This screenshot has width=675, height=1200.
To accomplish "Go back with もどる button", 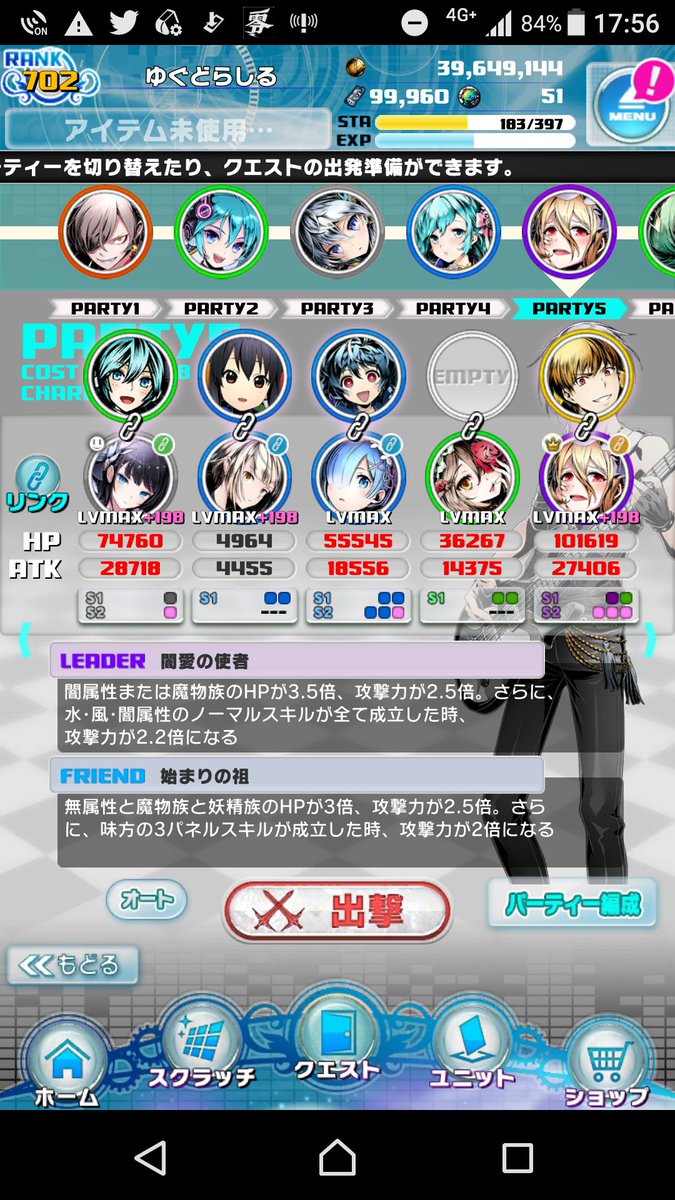I will pos(73,965).
